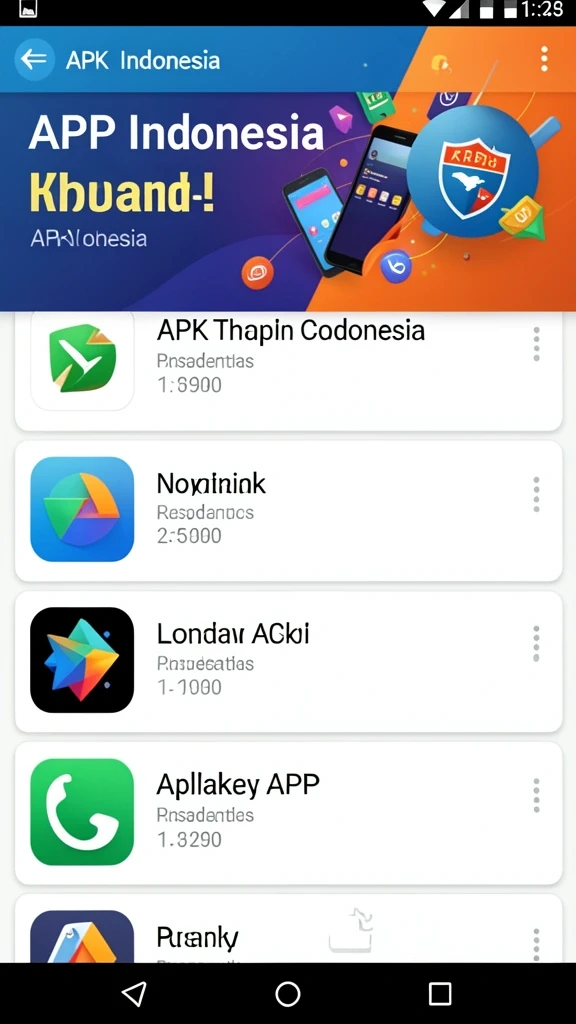Open the overflow menu in the top bar
The width and height of the screenshot is (576, 1024).
point(544,59)
